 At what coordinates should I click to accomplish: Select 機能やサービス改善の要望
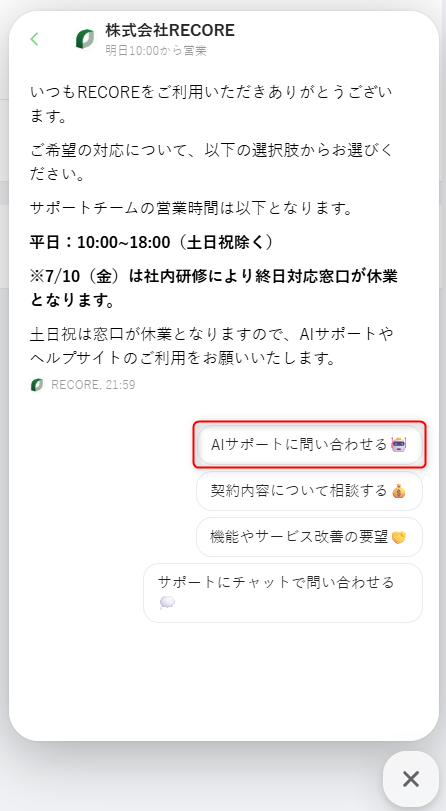(x=309, y=537)
